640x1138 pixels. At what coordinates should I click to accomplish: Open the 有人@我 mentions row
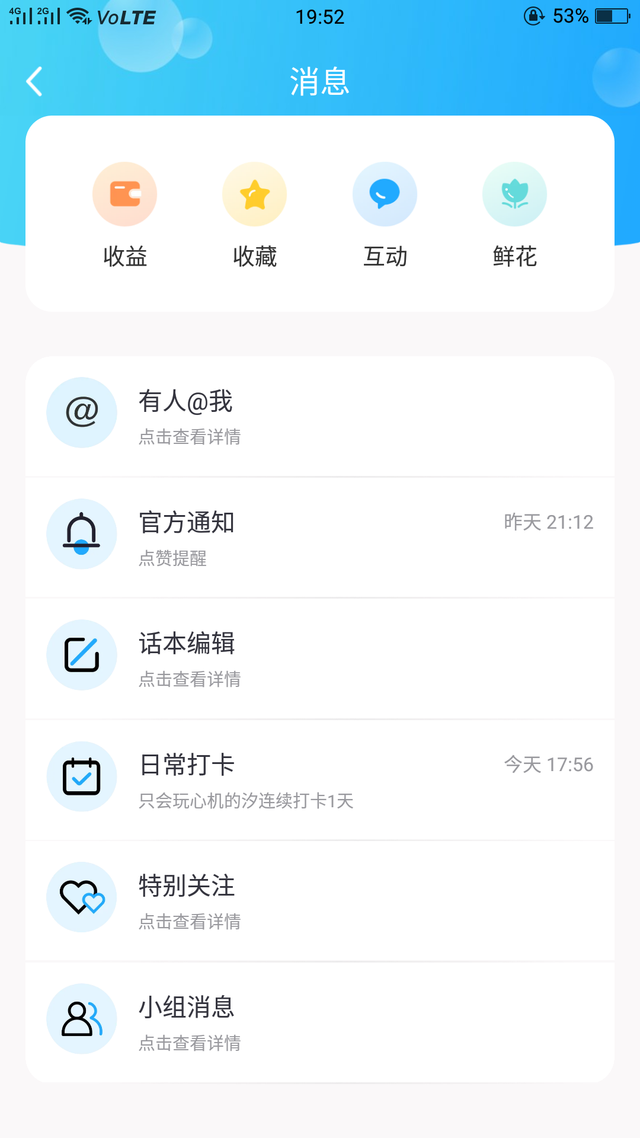320,416
